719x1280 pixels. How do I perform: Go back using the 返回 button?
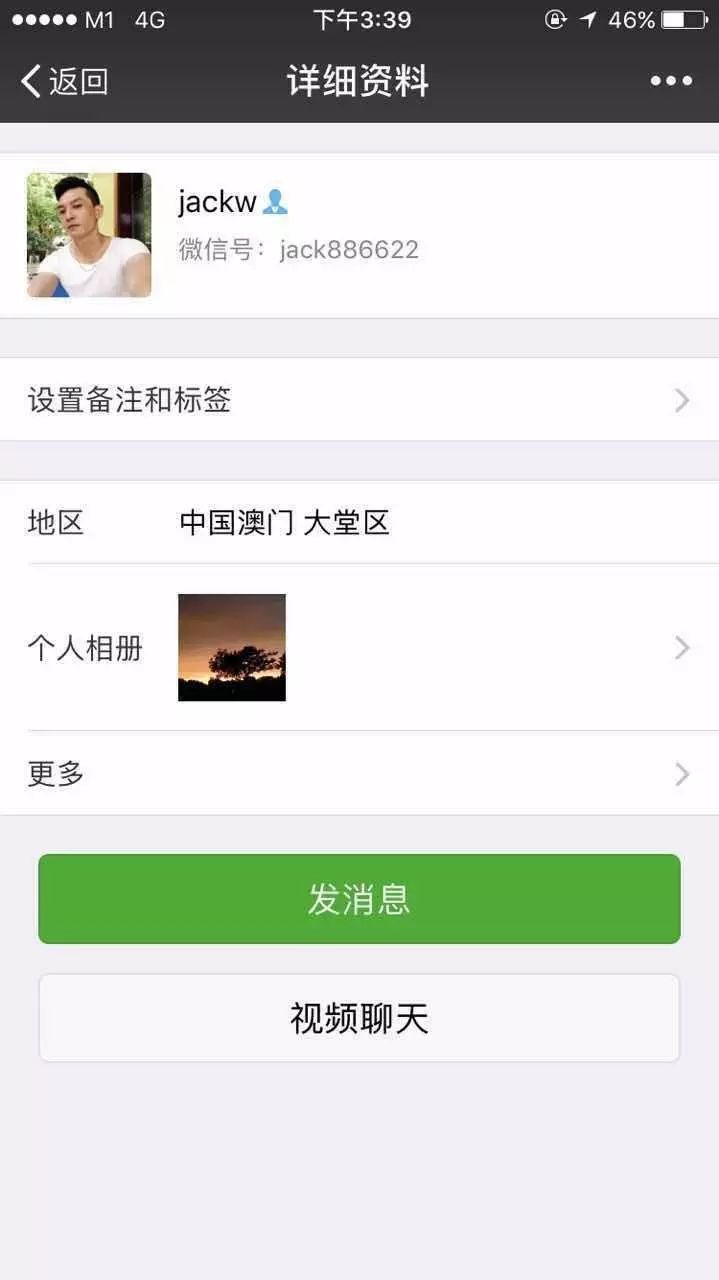64,81
